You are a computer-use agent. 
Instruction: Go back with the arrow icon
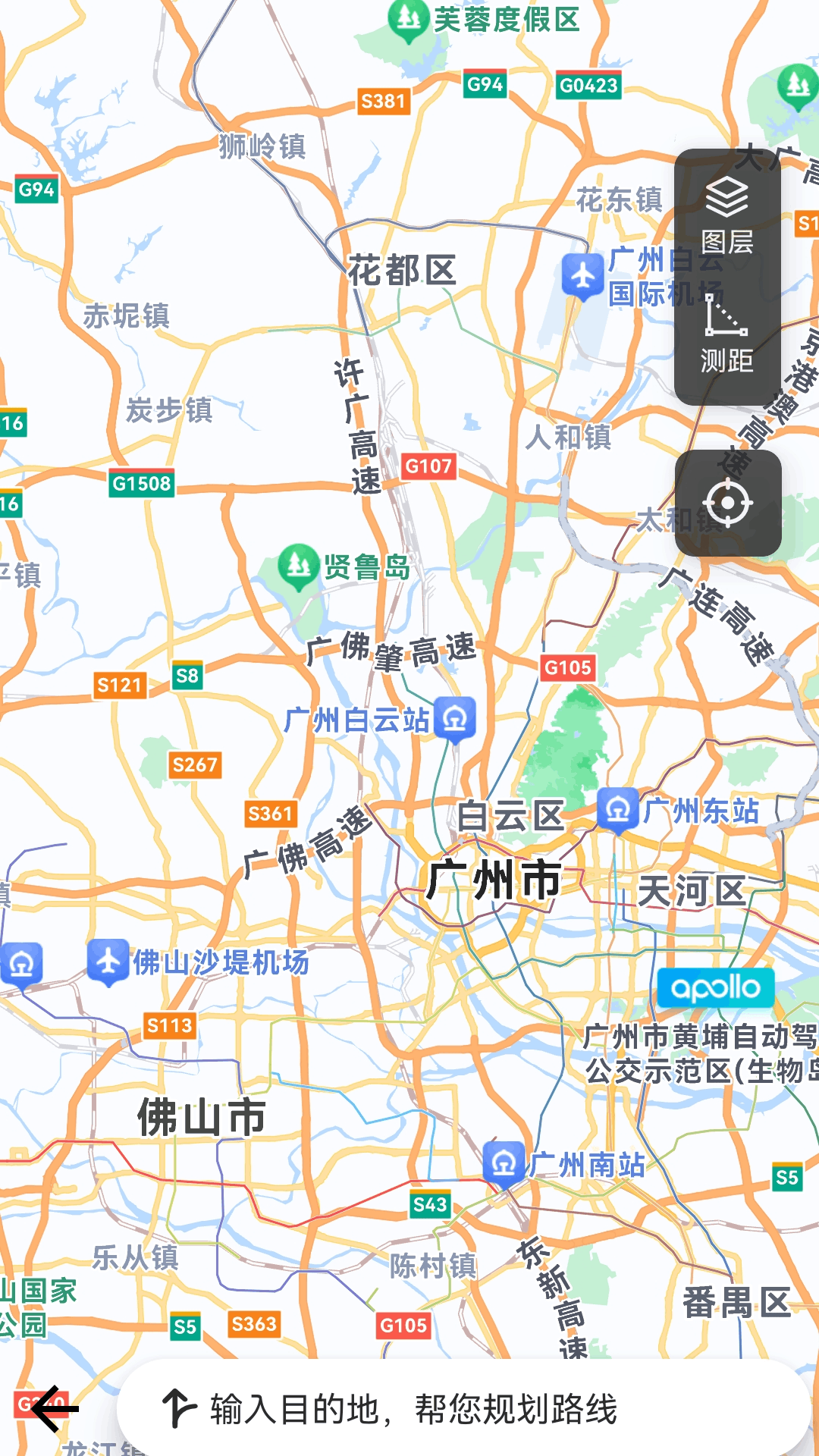pyautogui.click(x=55, y=1408)
